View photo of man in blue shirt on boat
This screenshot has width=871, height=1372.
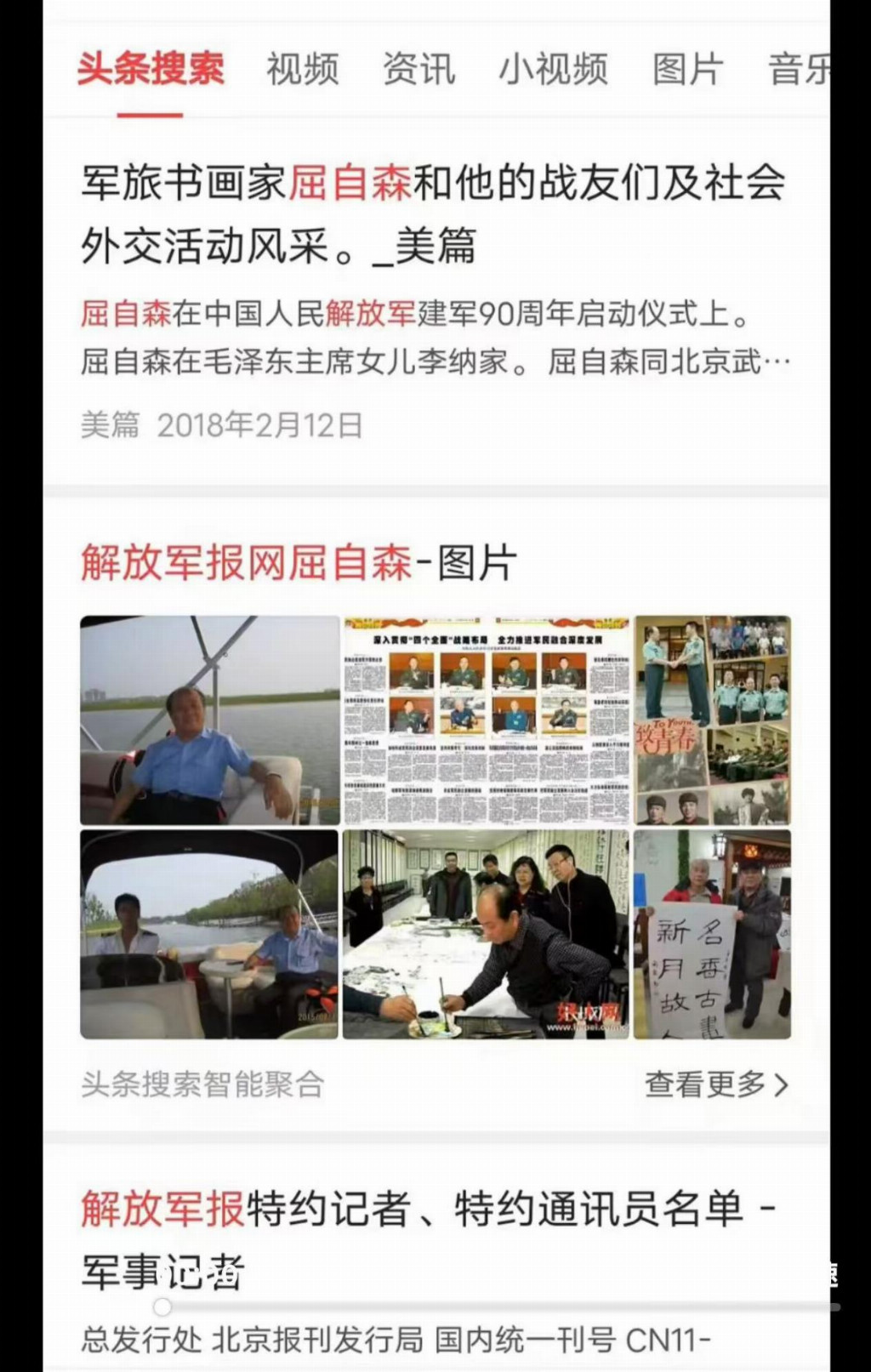pos(209,720)
